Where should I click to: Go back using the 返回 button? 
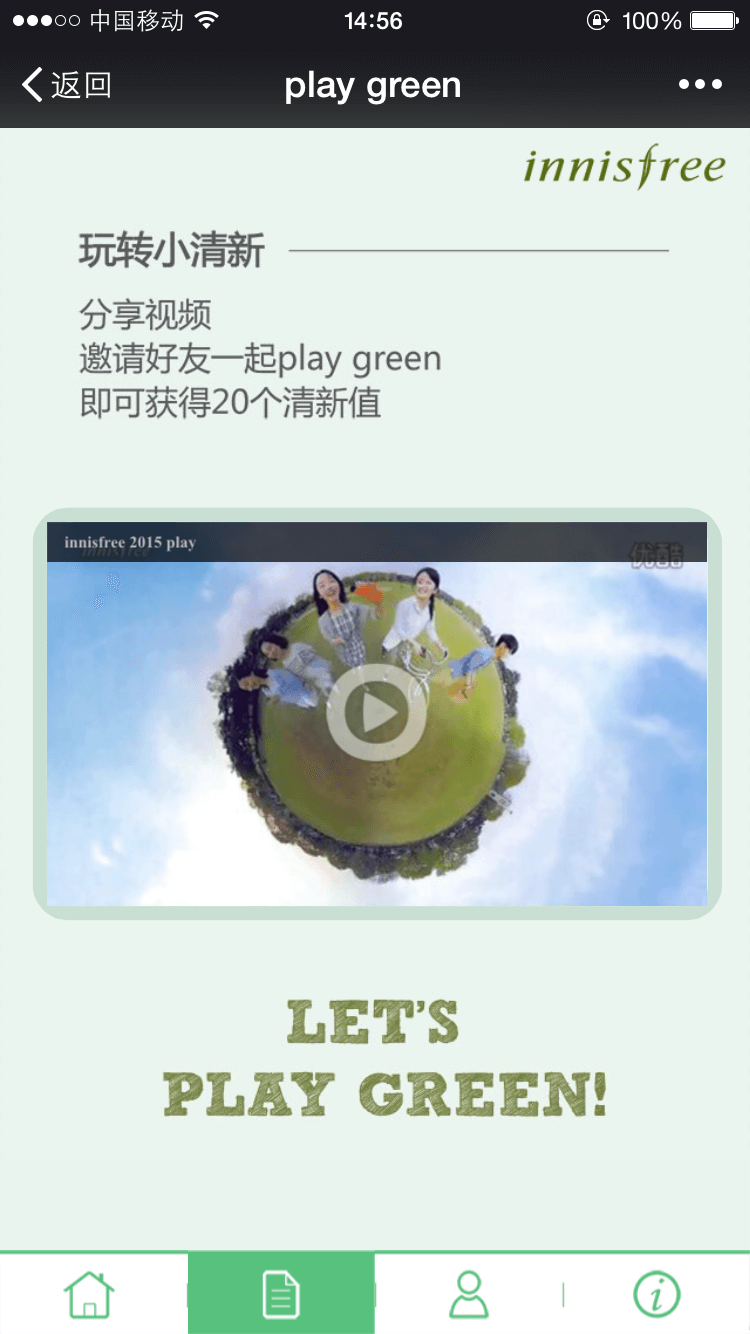pyautogui.click(x=66, y=86)
